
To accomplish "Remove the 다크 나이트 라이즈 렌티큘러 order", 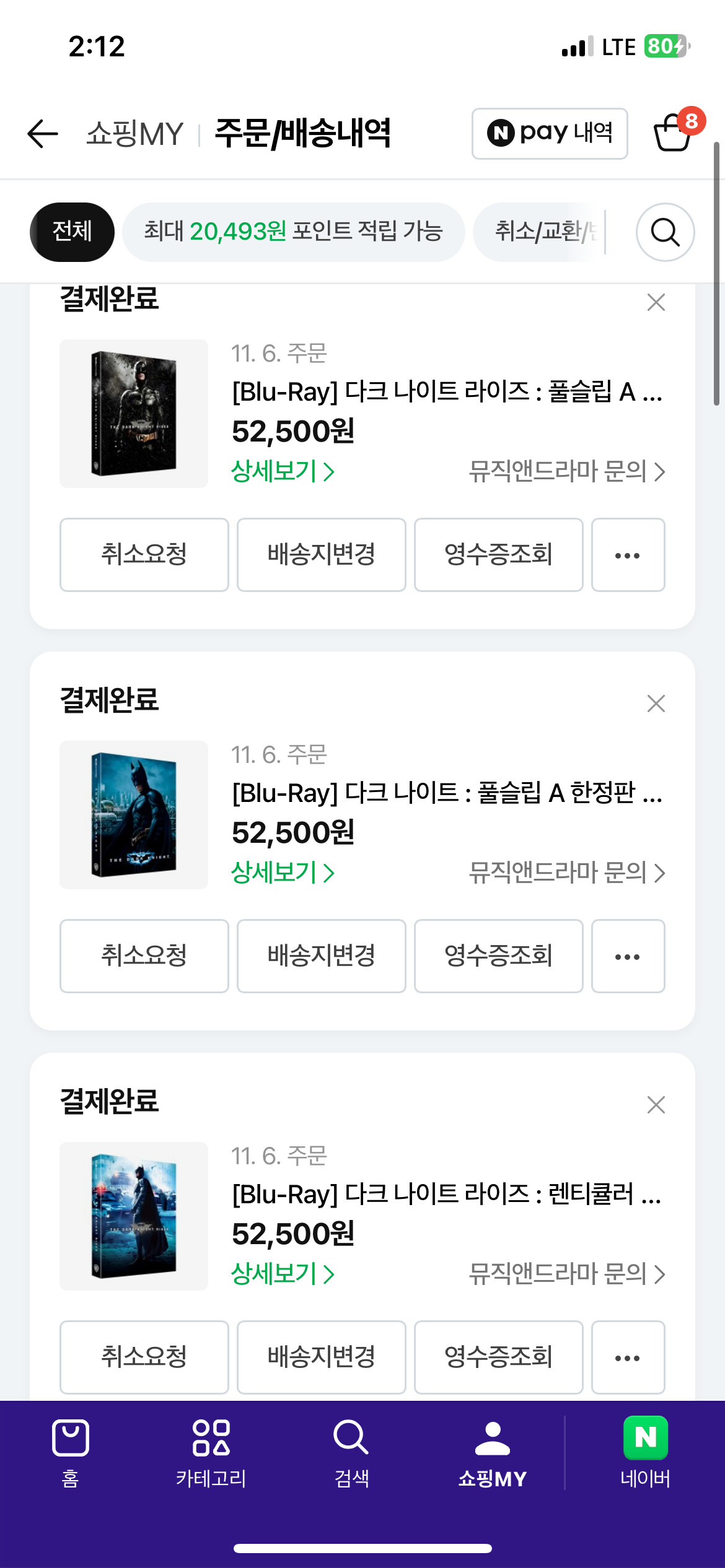I will pyautogui.click(x=656, y=1105).
